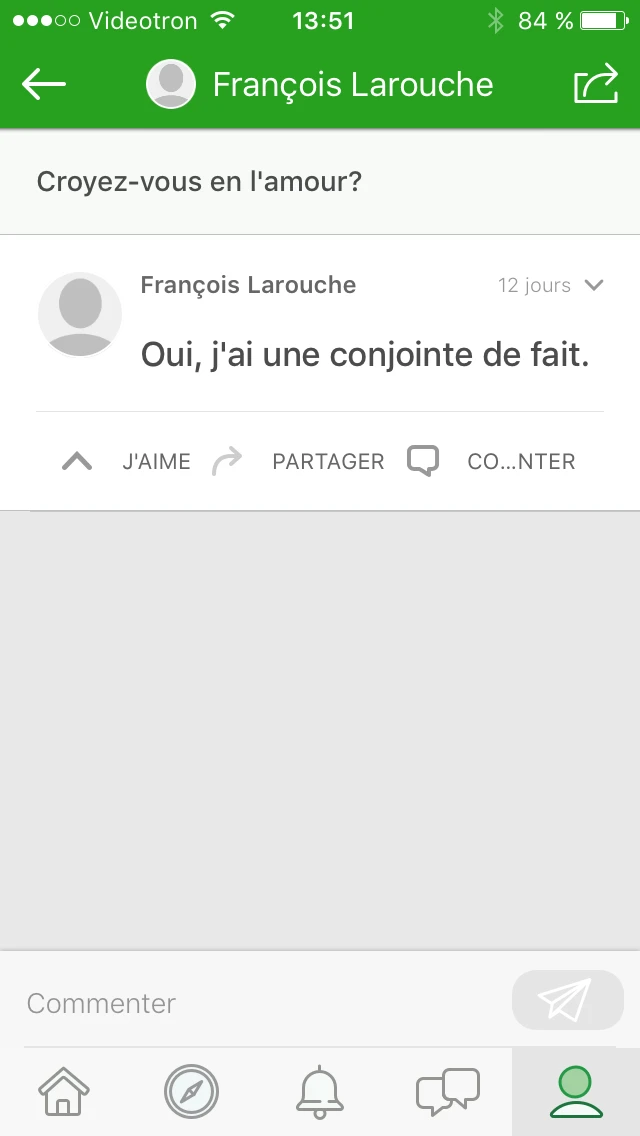Switch to the Home tab
Viewport: 640px width, 1136px height.
64,1091
